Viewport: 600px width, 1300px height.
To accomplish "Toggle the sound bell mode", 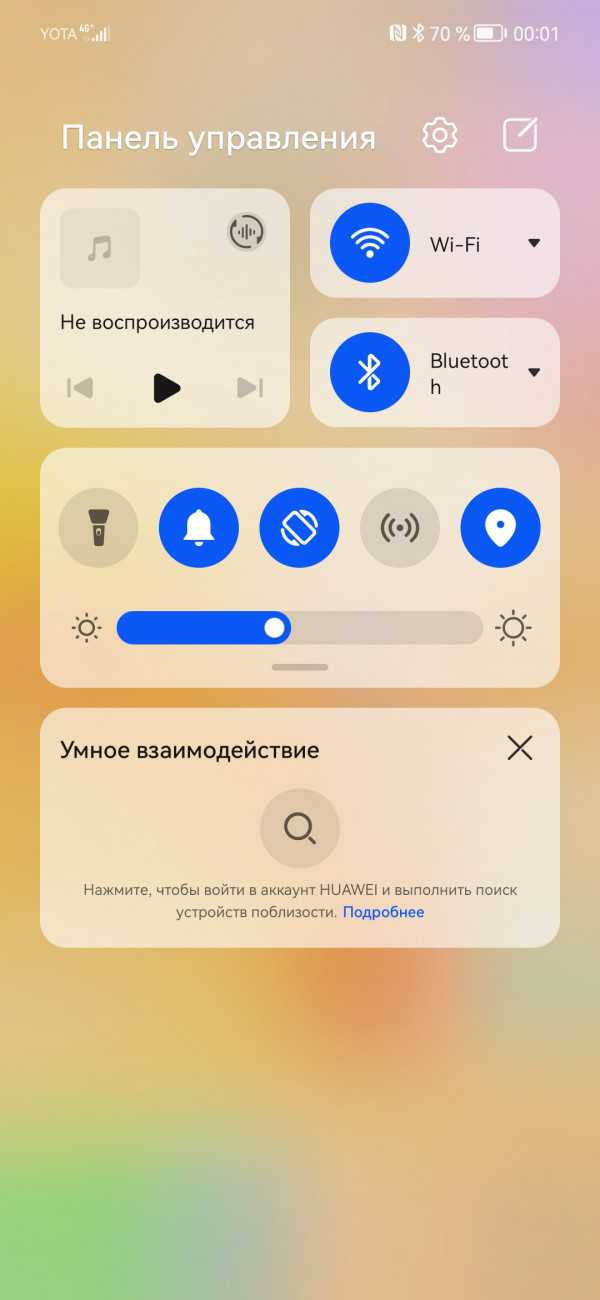I will point(199,528).
